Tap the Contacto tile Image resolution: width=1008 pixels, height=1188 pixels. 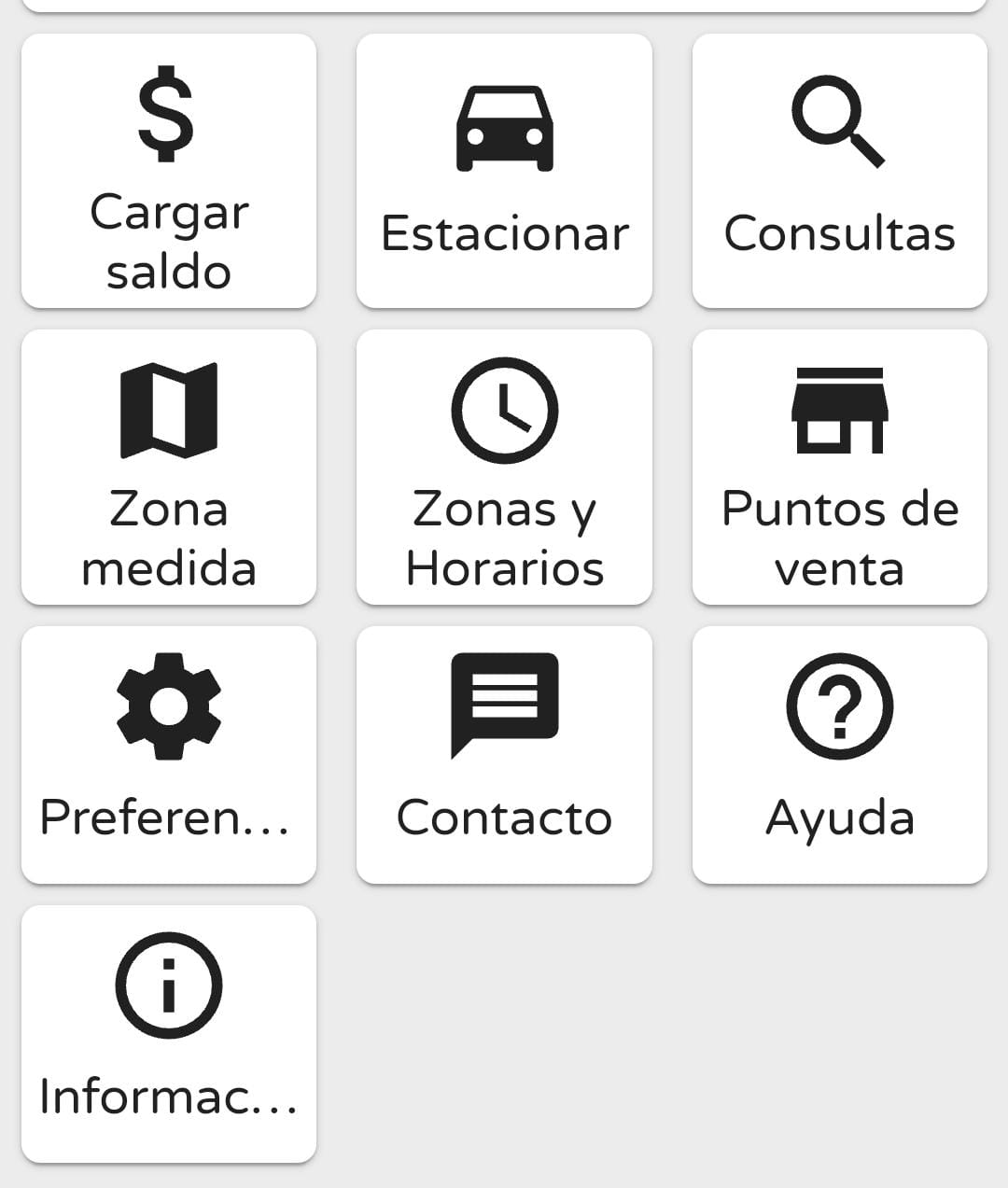pos(504,754)
